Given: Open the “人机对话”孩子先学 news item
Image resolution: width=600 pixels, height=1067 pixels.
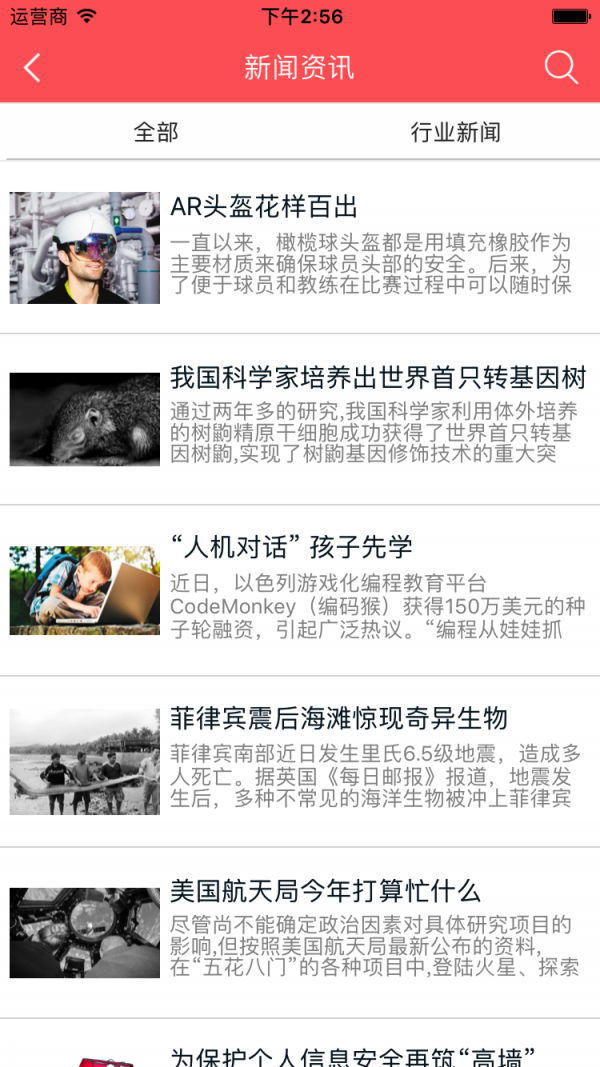Looking at the screenshot, I should pos(300,590).
